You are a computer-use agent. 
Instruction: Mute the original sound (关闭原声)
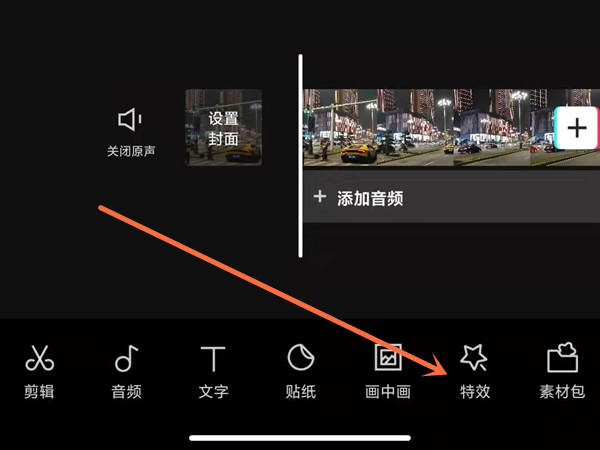tap(131, 133)
